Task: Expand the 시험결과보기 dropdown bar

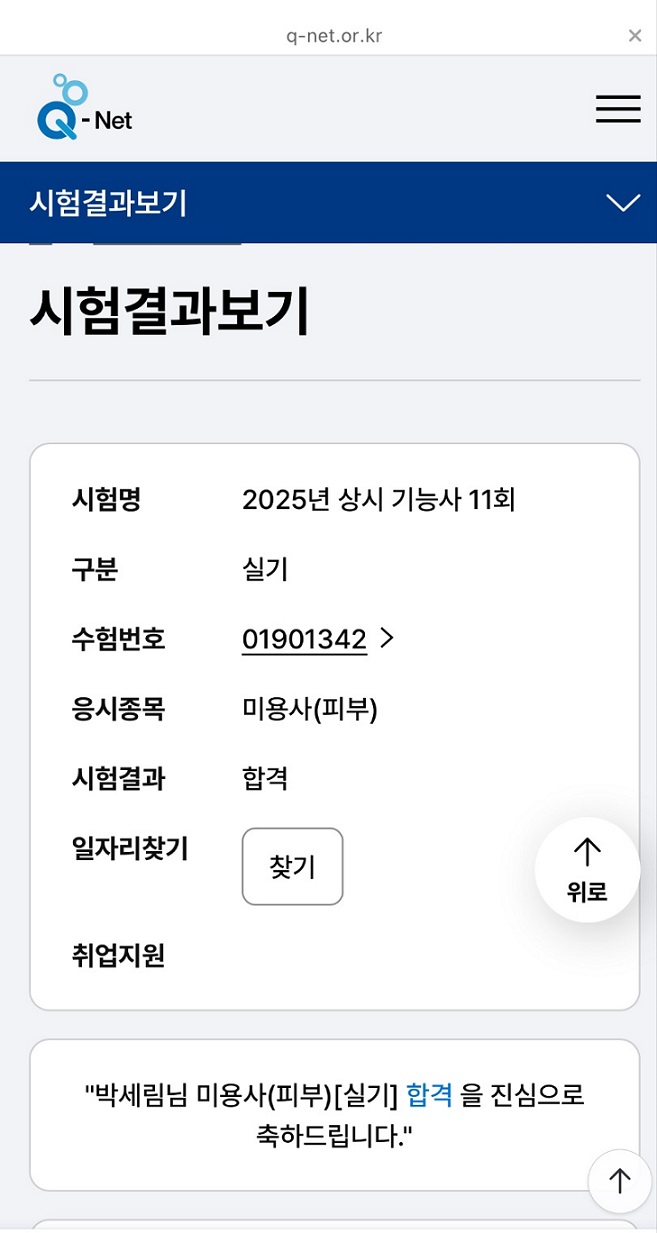Action: [623, 203]
